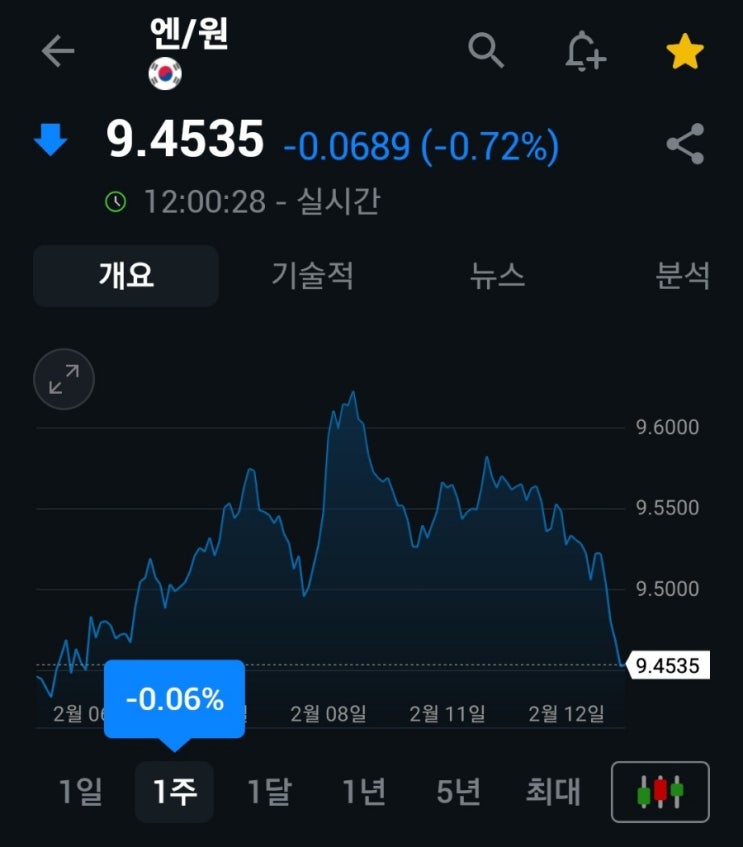
Task: Change chart range to 1년
Action: (x=364, y=792)
